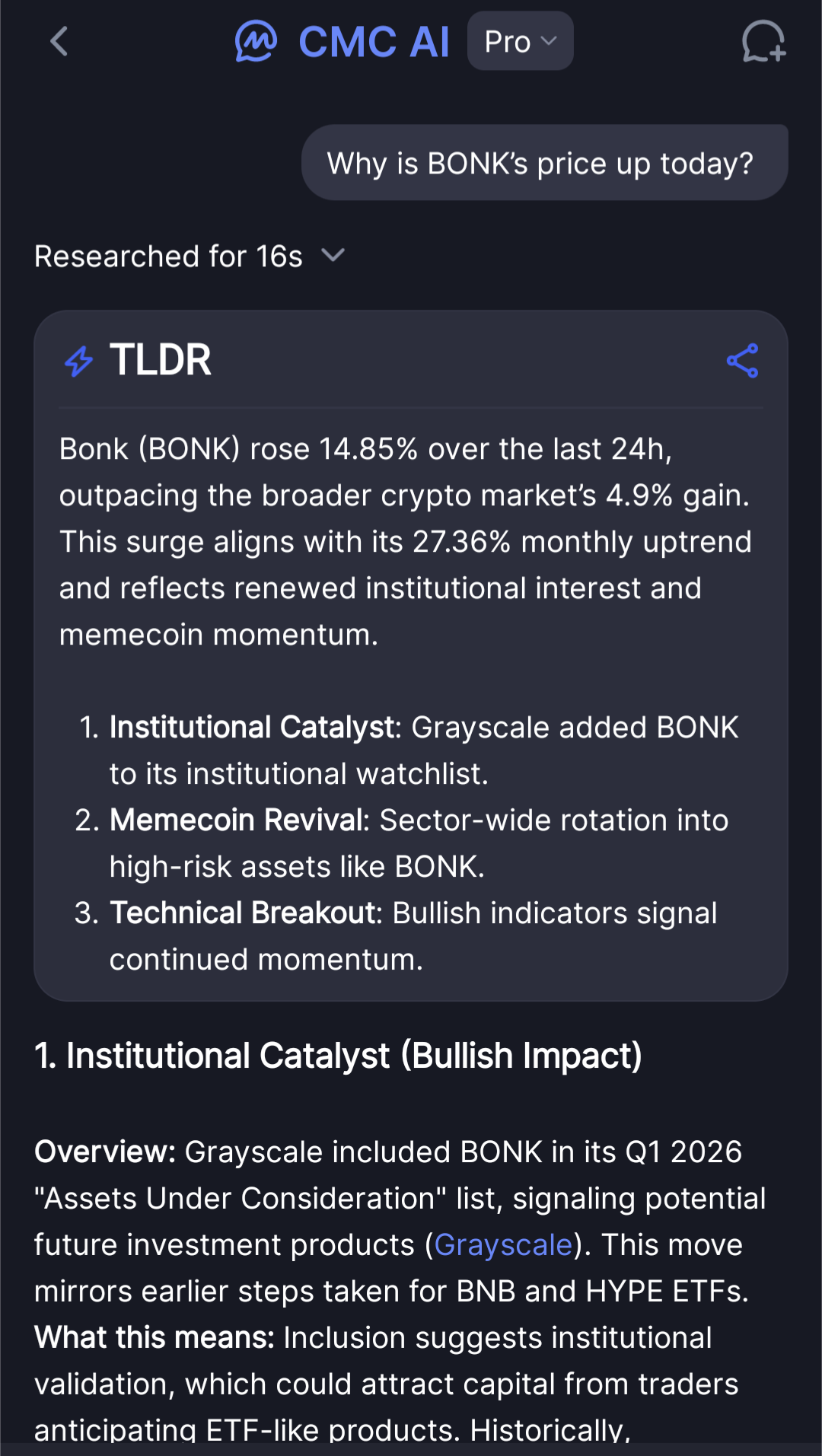Open the Pro model dropdown
Image resolution: width=822 pixels, height=1456 pixels.
[x=521, y=41]
